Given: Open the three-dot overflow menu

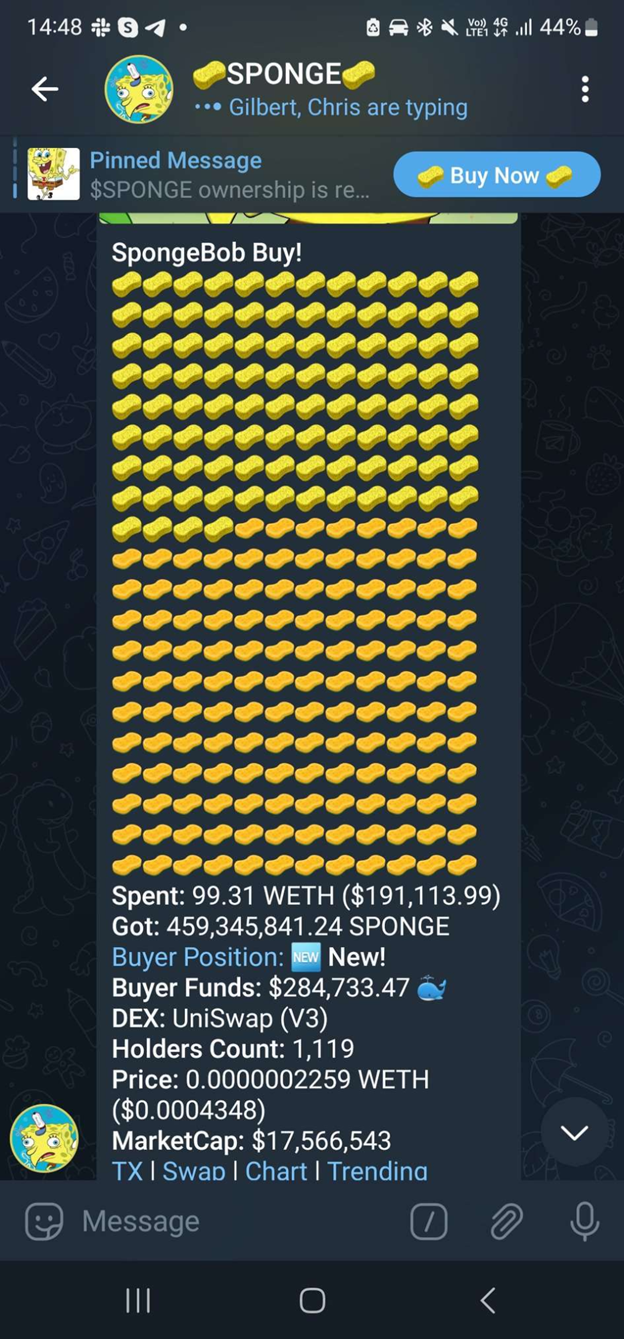Looking at the screenshot, I should pyautogui.click(x=585, y=89).
